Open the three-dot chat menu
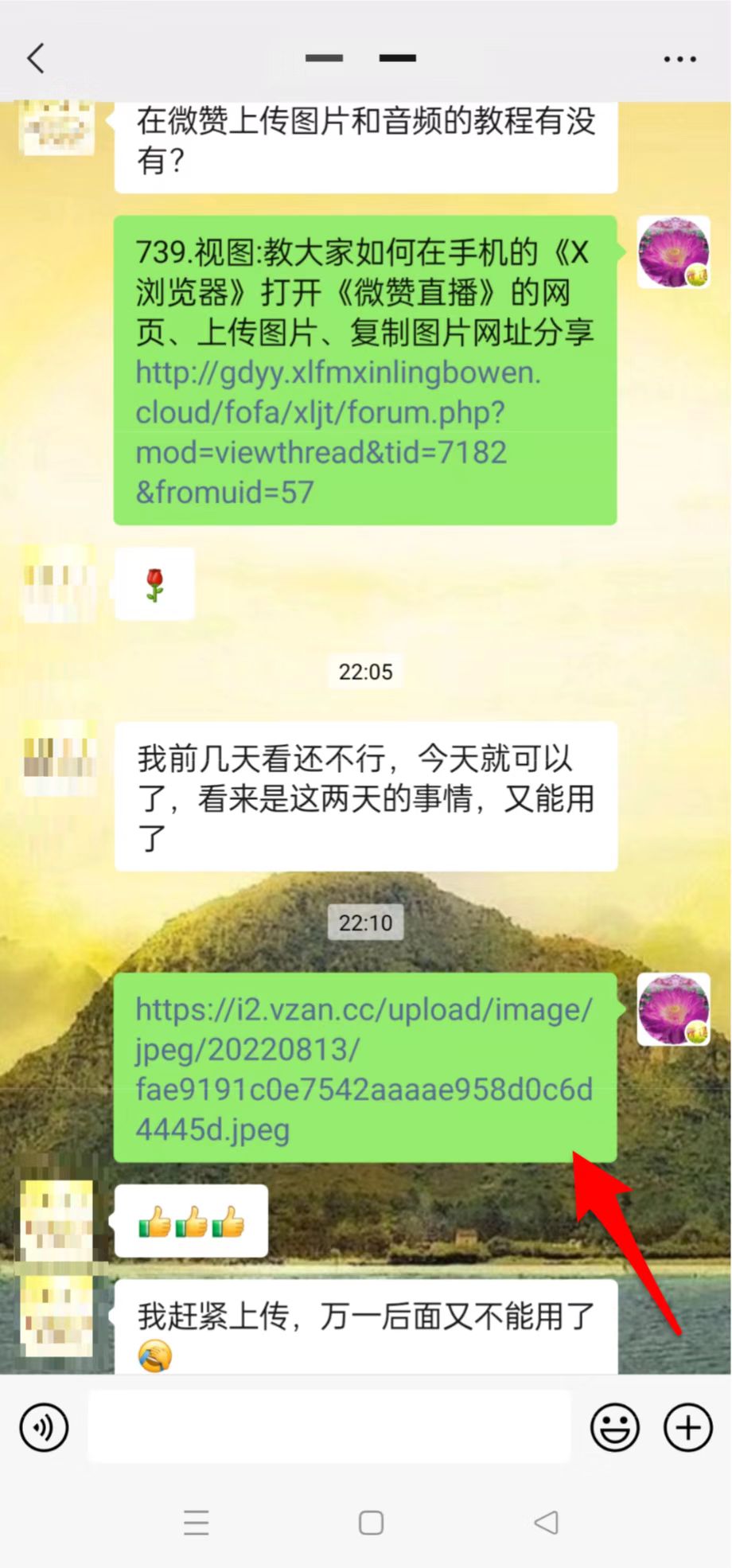The height and width of the screenshot is (1568, 732). click(x=679, y=59)
